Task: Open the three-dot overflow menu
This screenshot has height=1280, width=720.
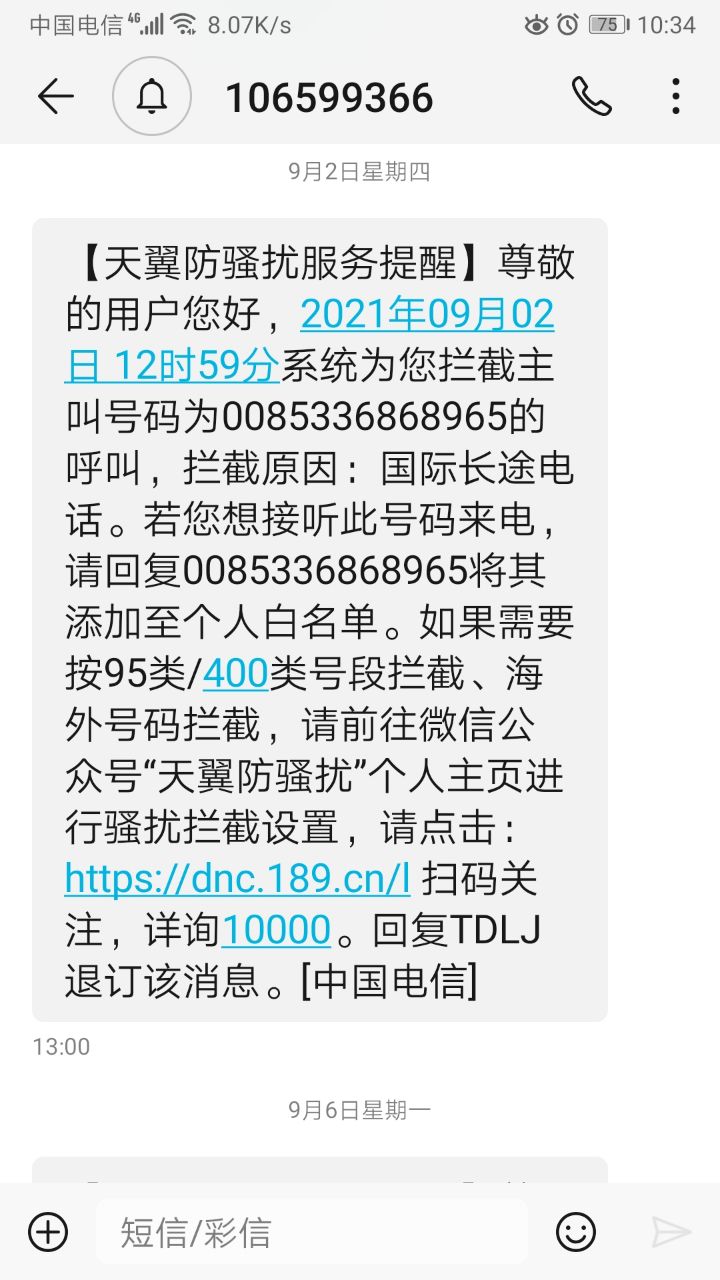Action: pos(676,96)
